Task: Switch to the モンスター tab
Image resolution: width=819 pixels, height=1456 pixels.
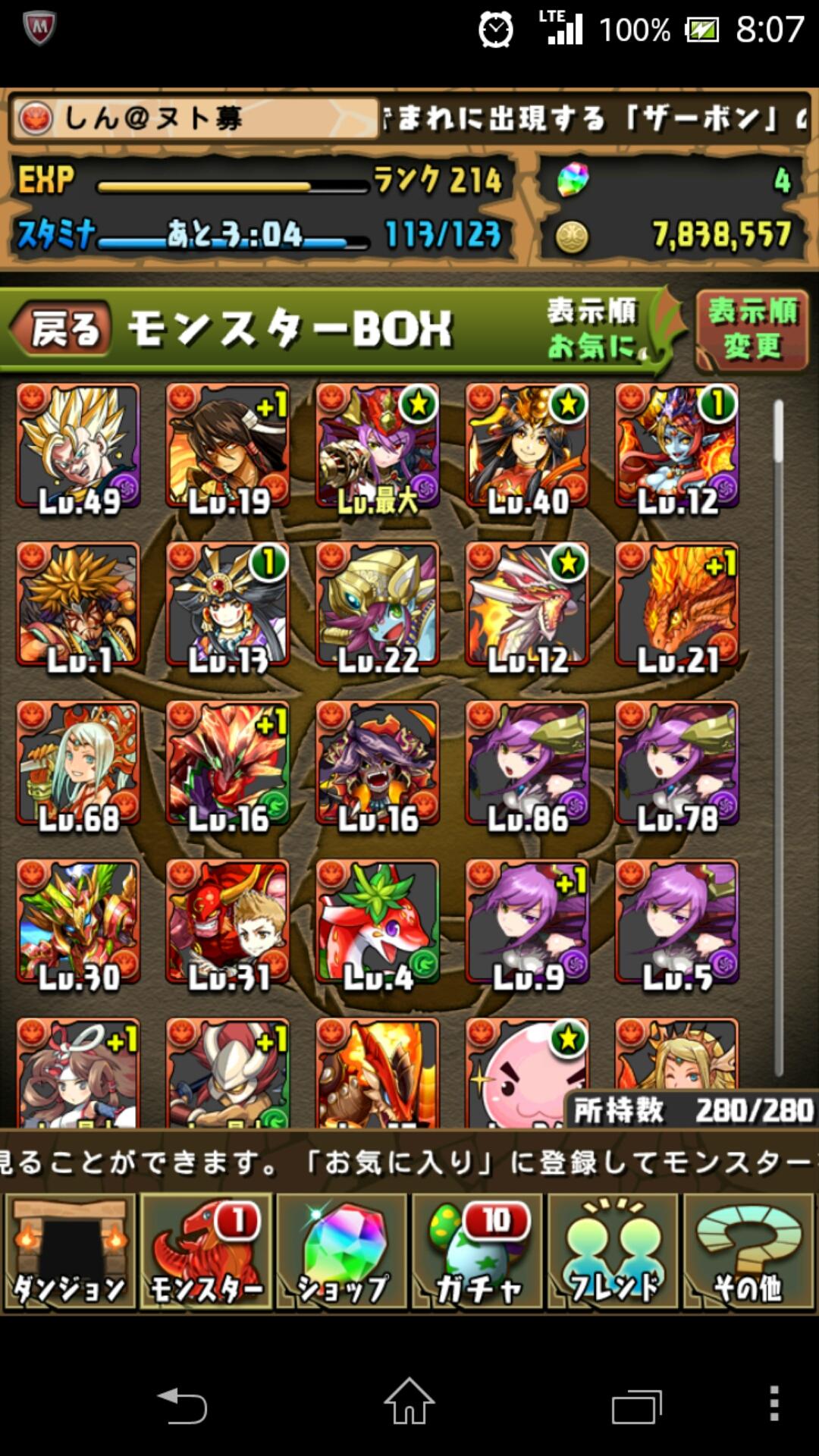Action: point(206,1251)
